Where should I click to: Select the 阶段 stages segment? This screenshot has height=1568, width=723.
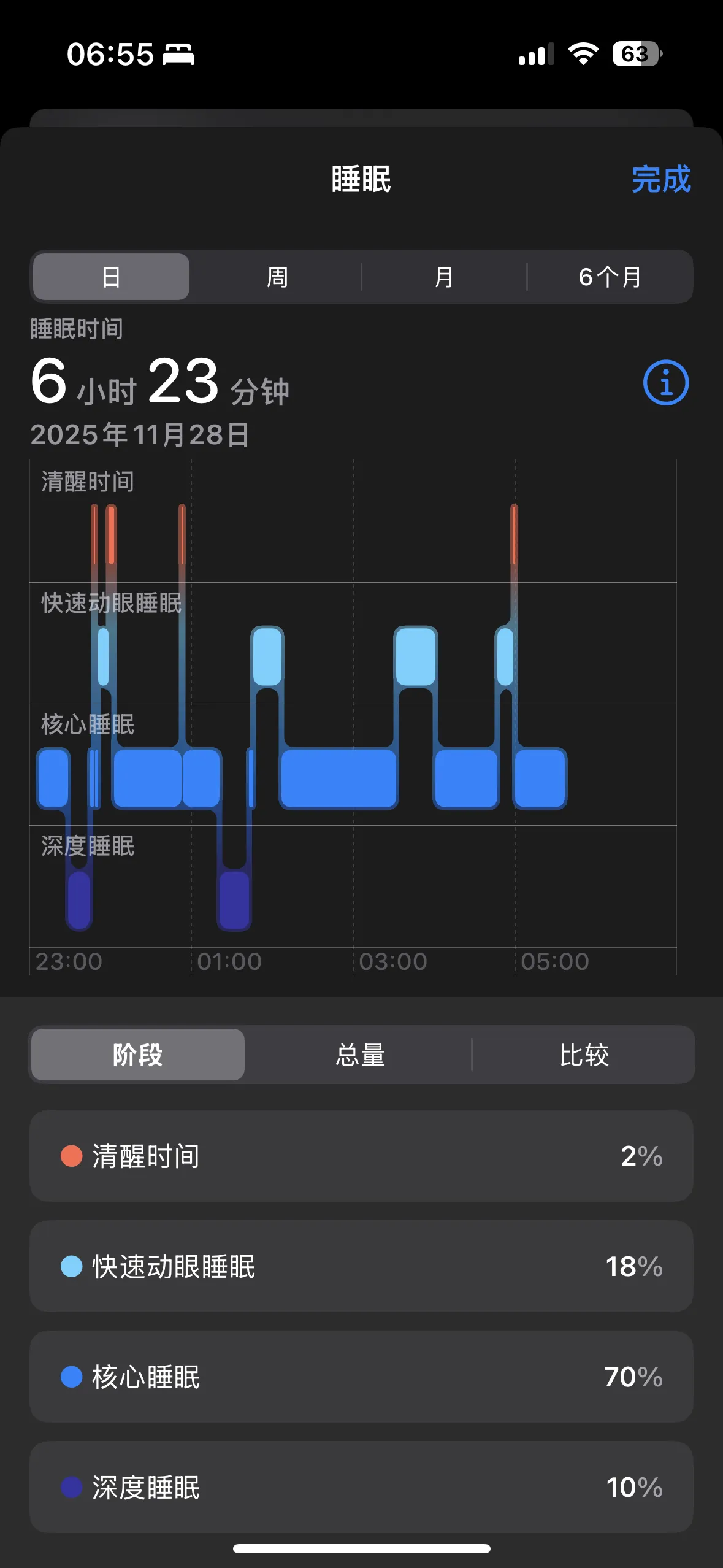138,1055
